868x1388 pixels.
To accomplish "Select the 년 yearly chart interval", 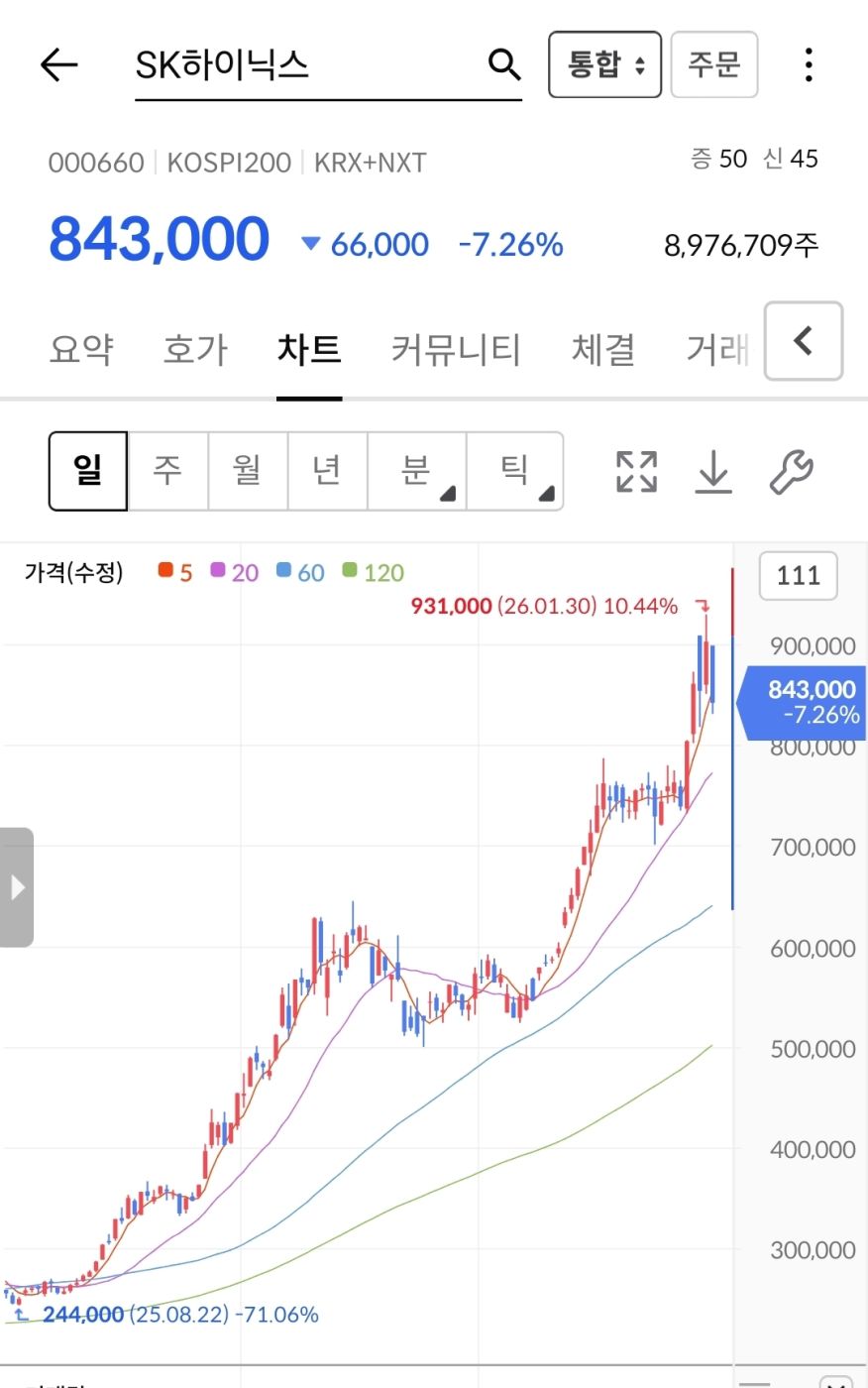I will point(327,471).
